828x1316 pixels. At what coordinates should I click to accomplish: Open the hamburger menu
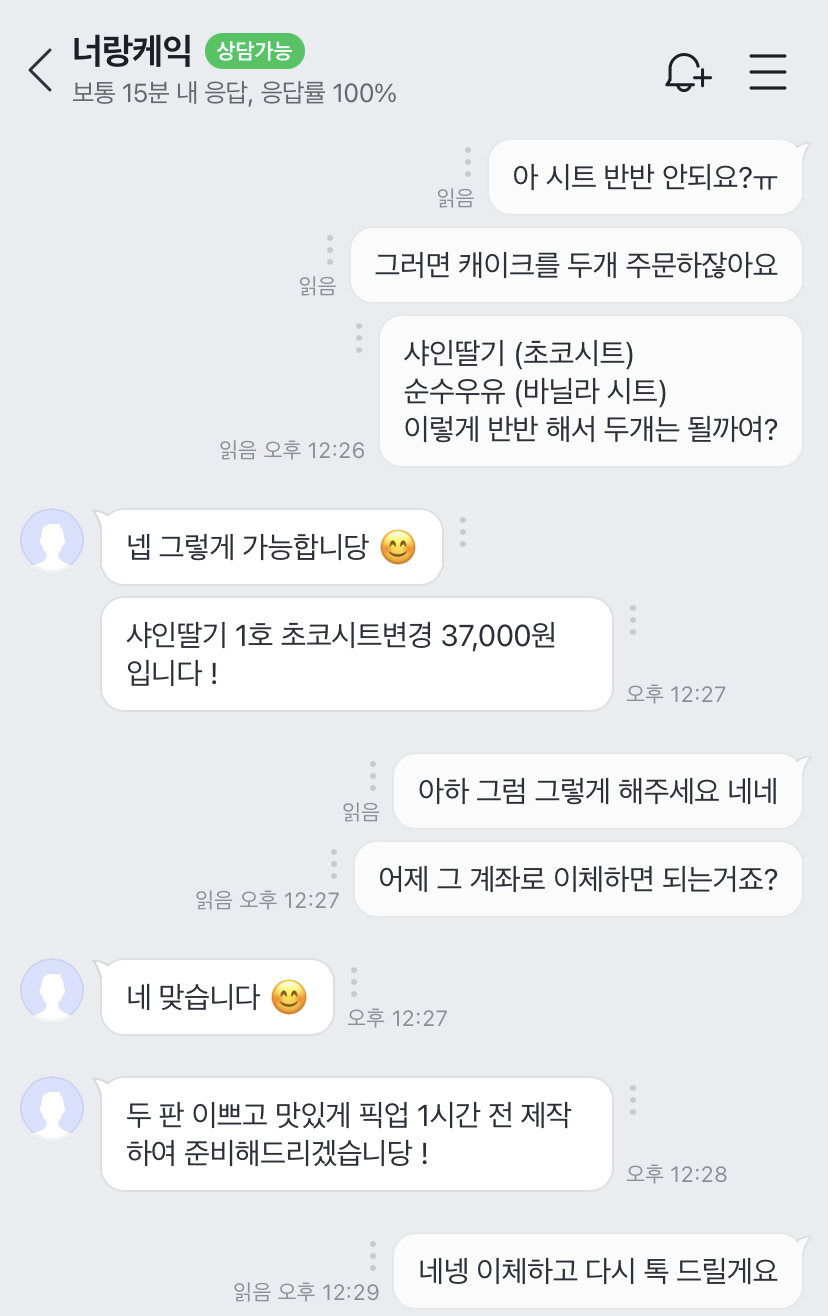(x=768, y=71)
